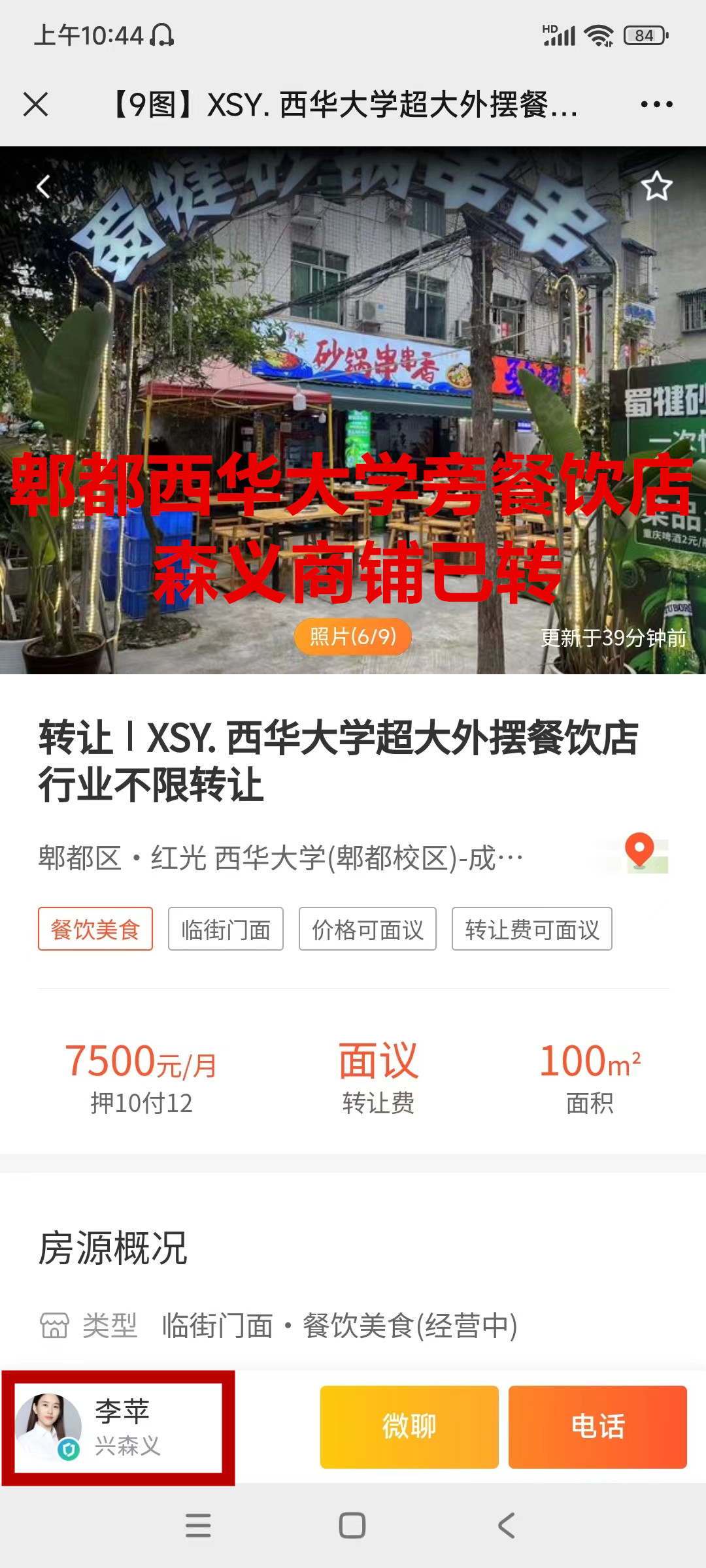Viewport: 706px width, 1568px height.
Task: Go to the system home screen
Action: point(352,1526)
